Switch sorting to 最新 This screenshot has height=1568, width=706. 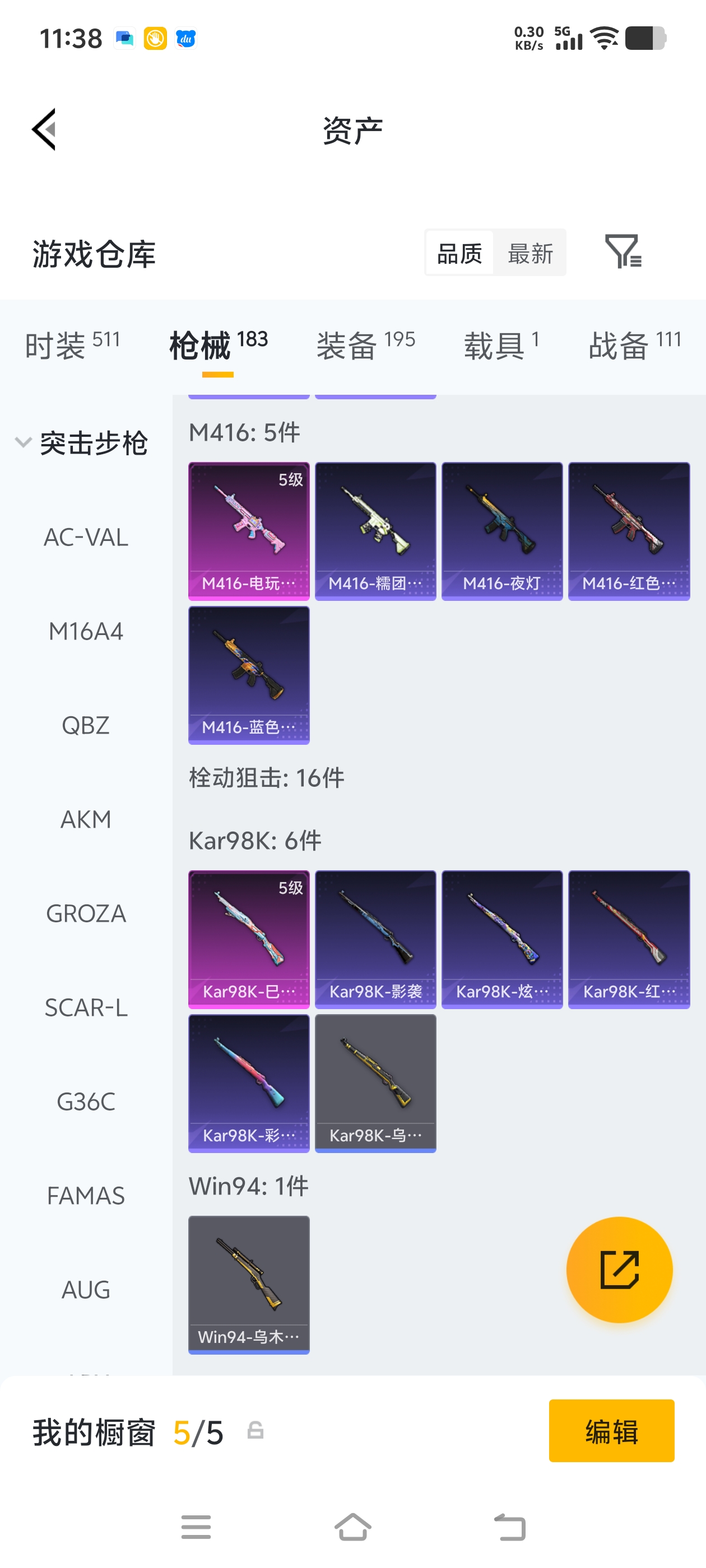[x=530, y=253]
